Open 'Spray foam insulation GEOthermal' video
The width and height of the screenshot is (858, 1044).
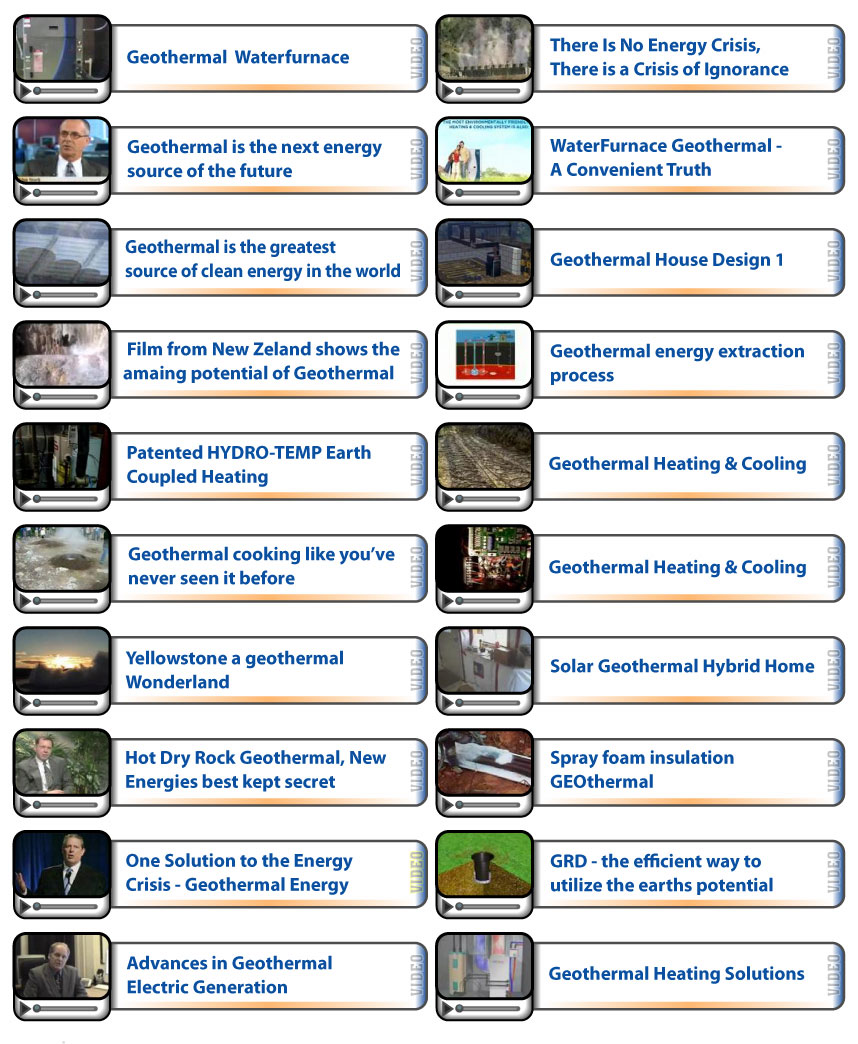(x=641, y=769)
